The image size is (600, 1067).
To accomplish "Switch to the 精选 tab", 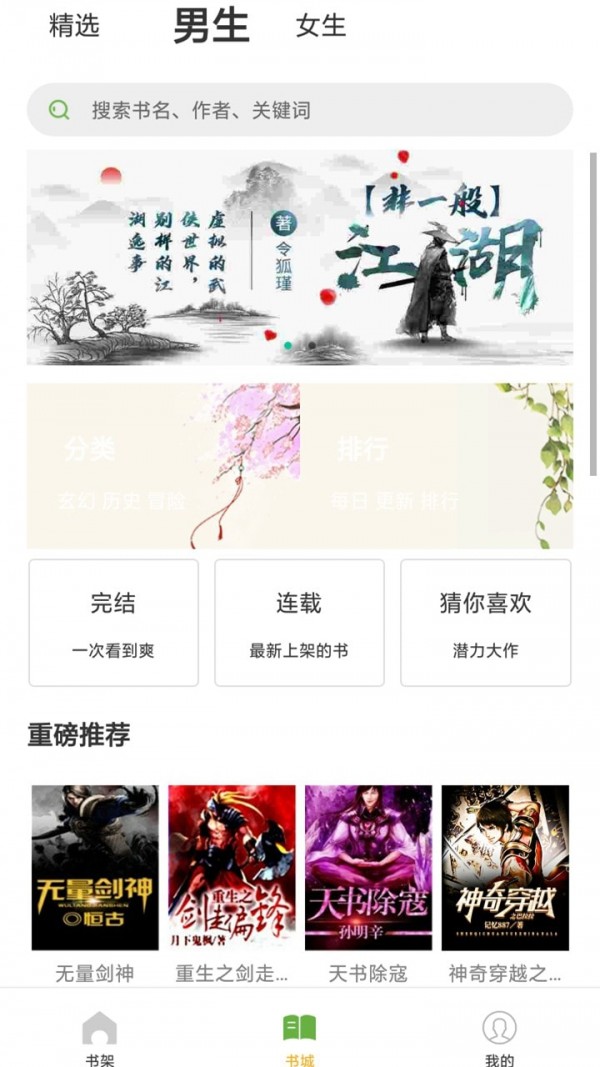I will 75,26.
